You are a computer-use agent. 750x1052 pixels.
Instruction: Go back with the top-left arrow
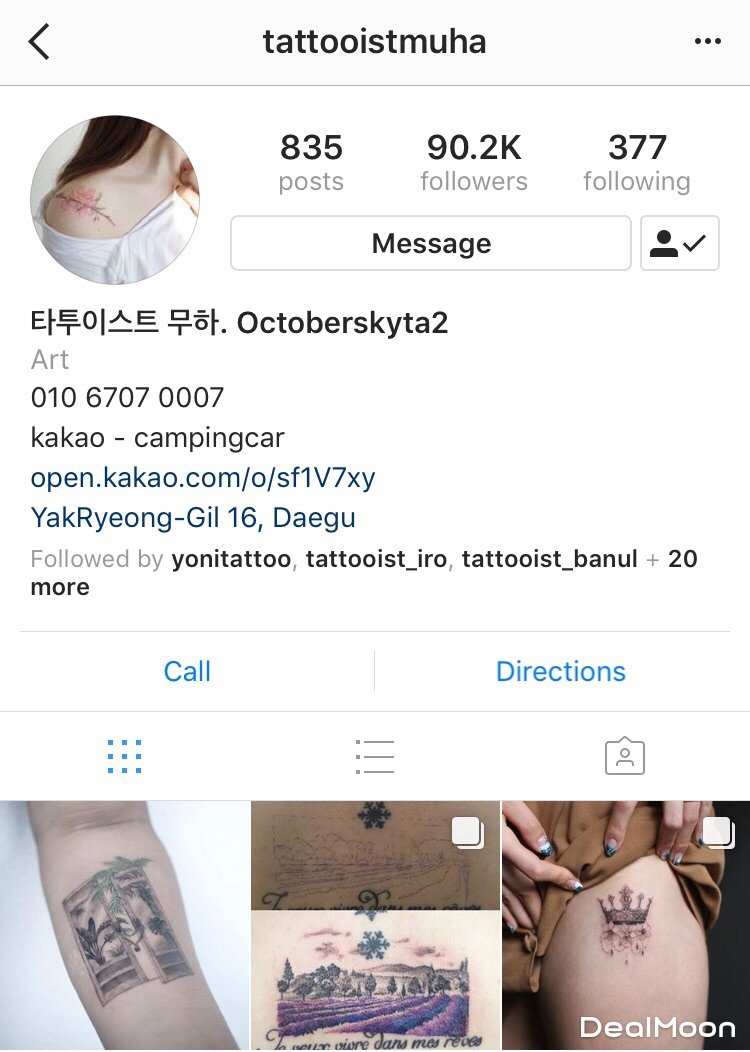[x=39, y=42]
